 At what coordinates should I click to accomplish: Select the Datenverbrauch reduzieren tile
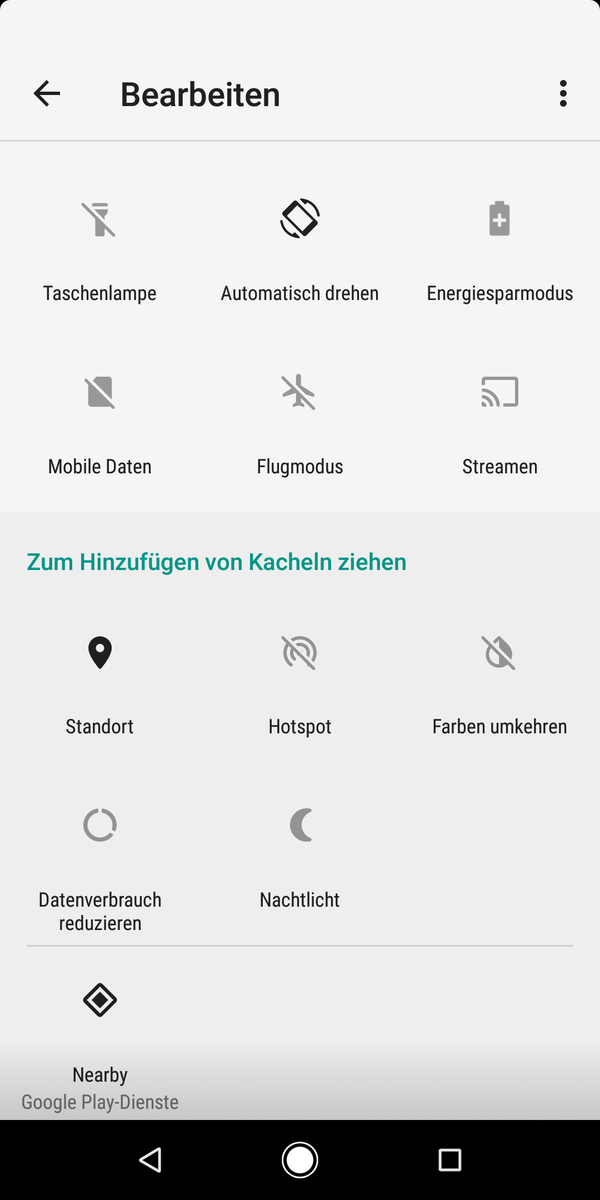coord(100,860)
